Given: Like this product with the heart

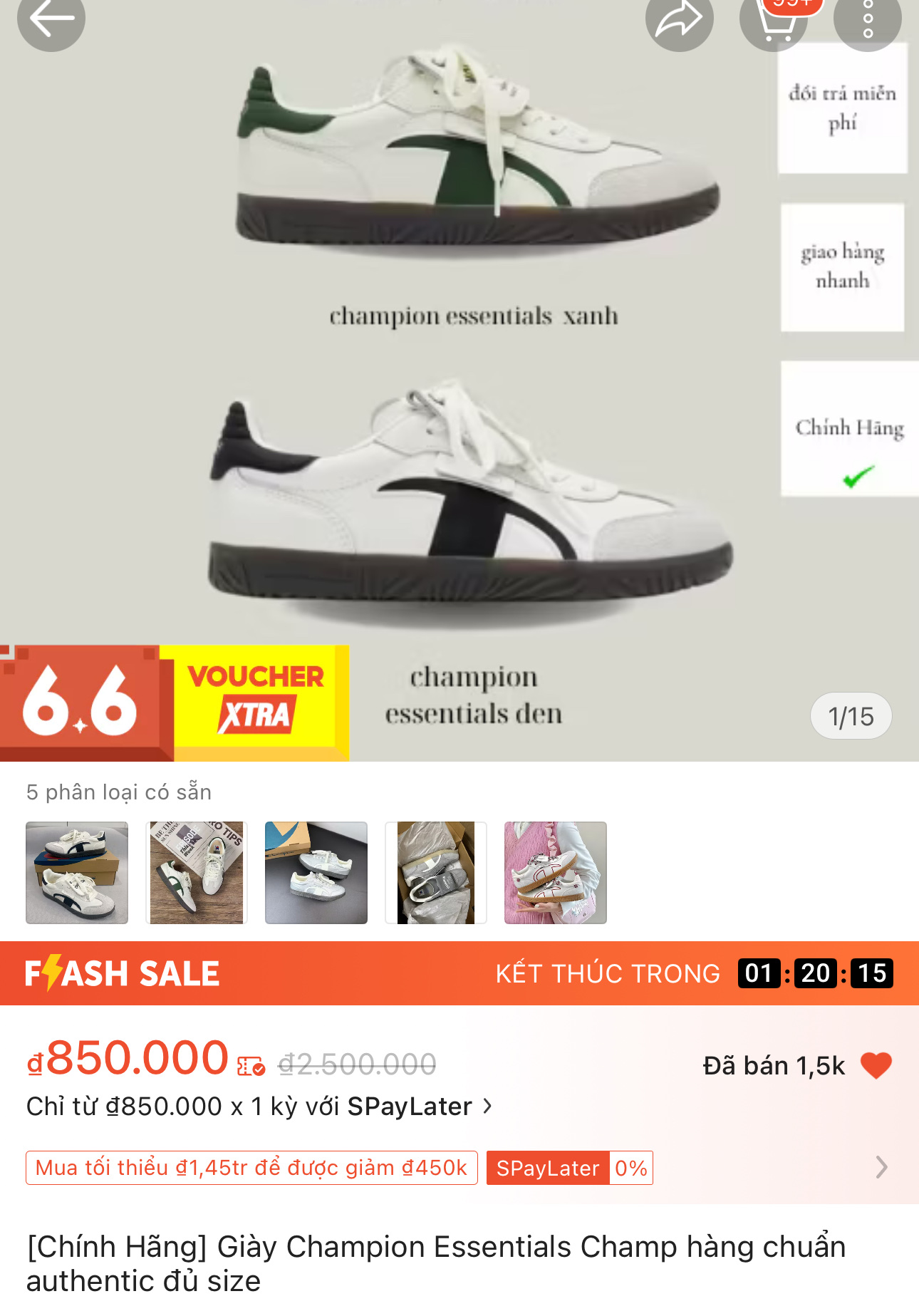Looking at the screenshot, I should 876,1066.
